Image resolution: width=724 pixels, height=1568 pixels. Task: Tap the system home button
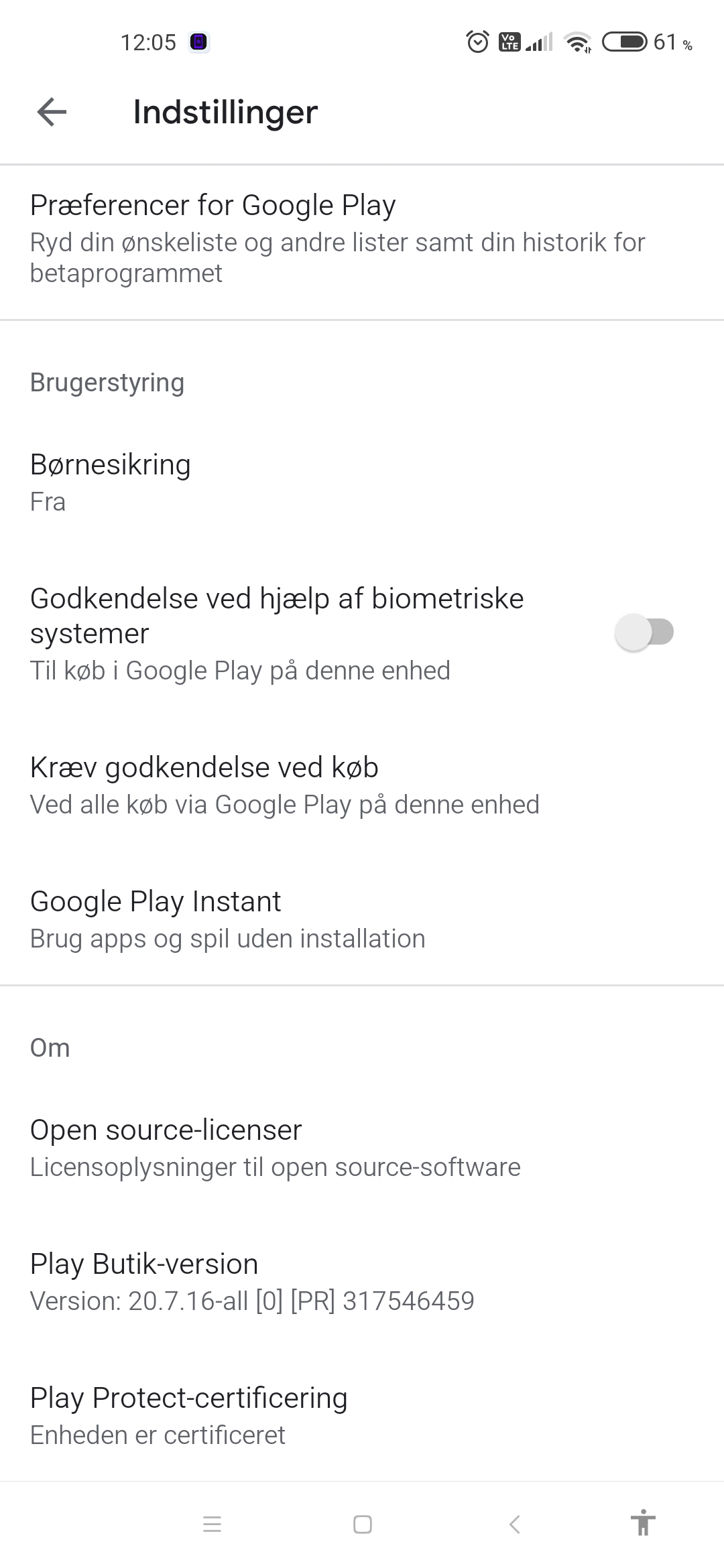point(362,1524)
